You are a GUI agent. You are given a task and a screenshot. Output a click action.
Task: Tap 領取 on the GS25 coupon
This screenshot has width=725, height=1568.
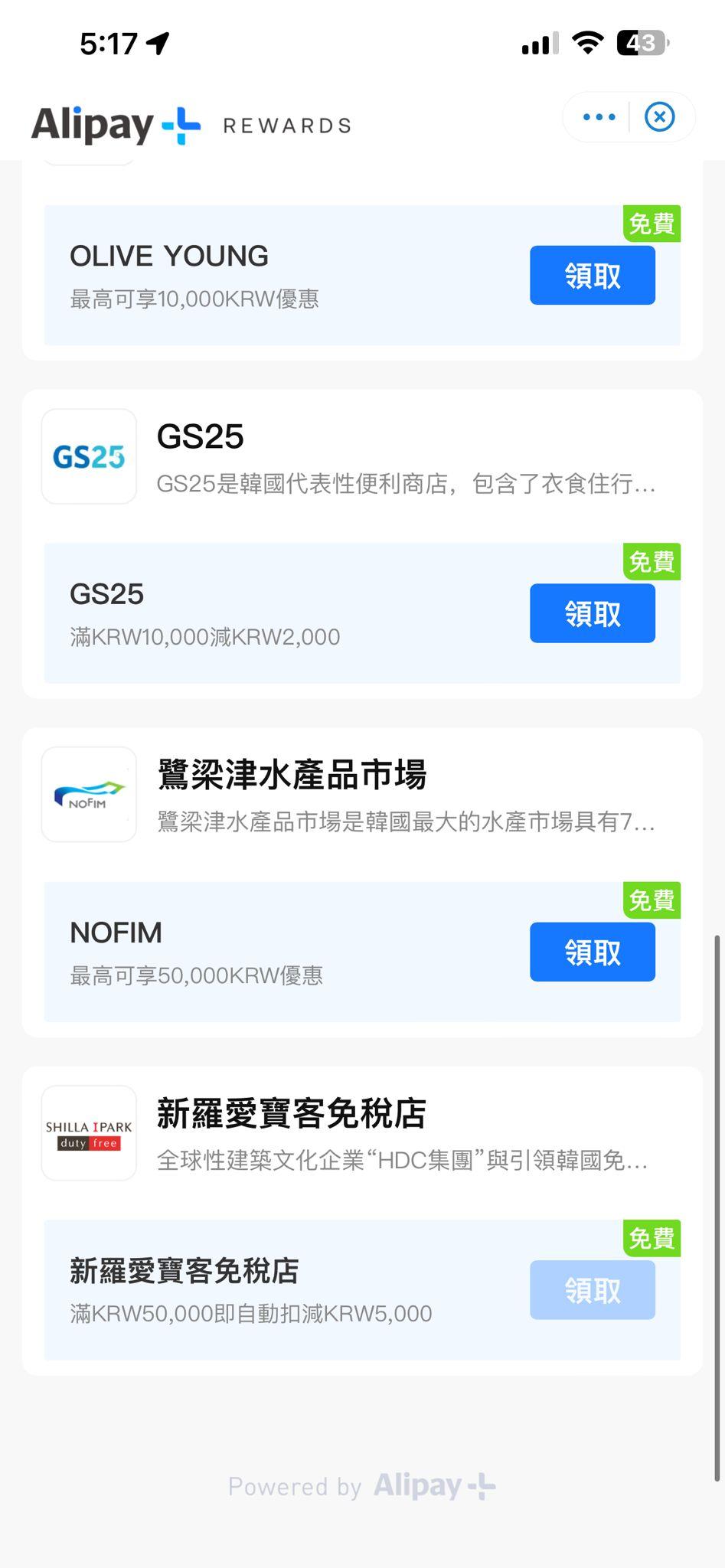[x=592, y=613]
